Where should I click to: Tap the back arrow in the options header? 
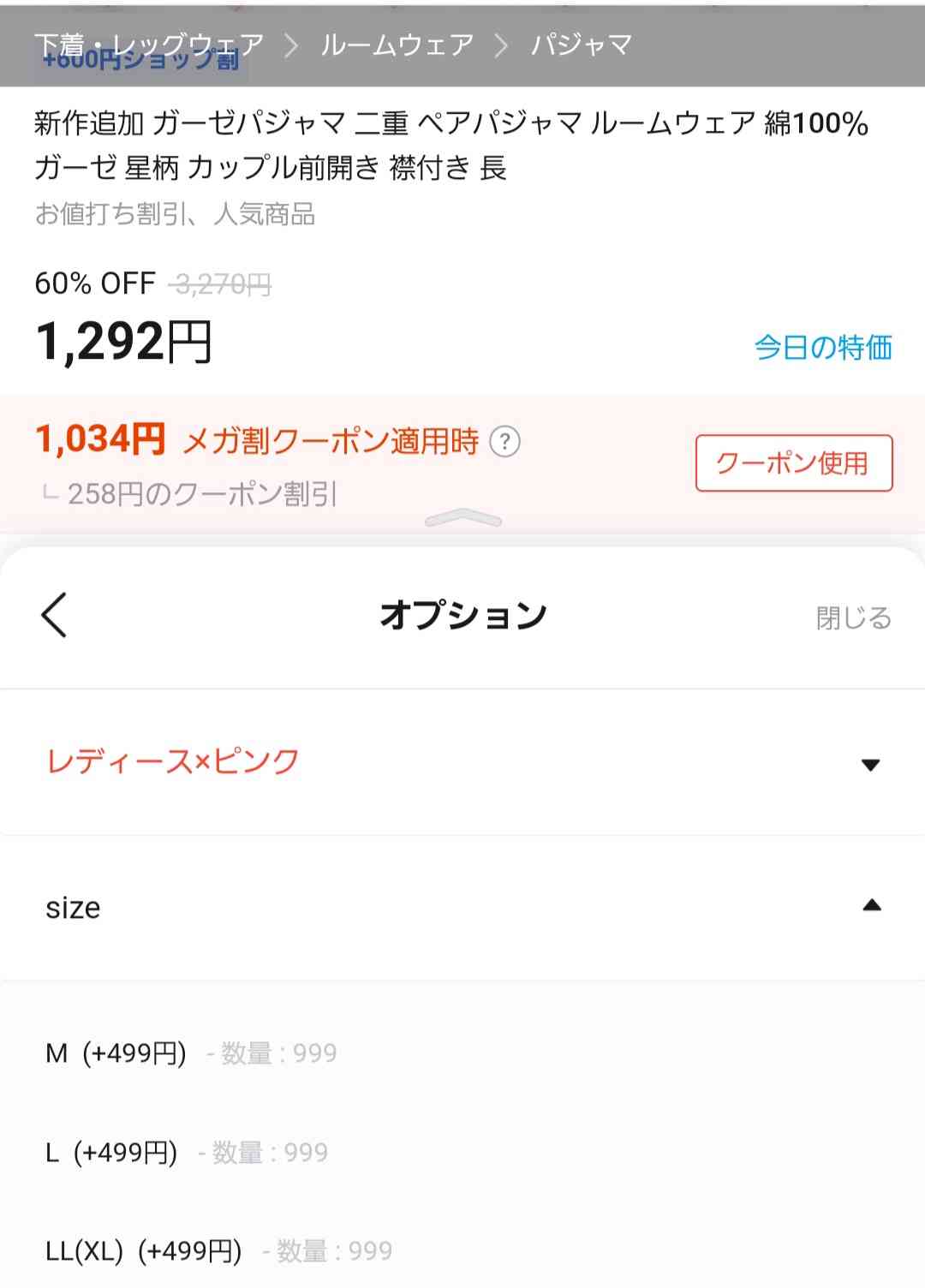[54, 615]
